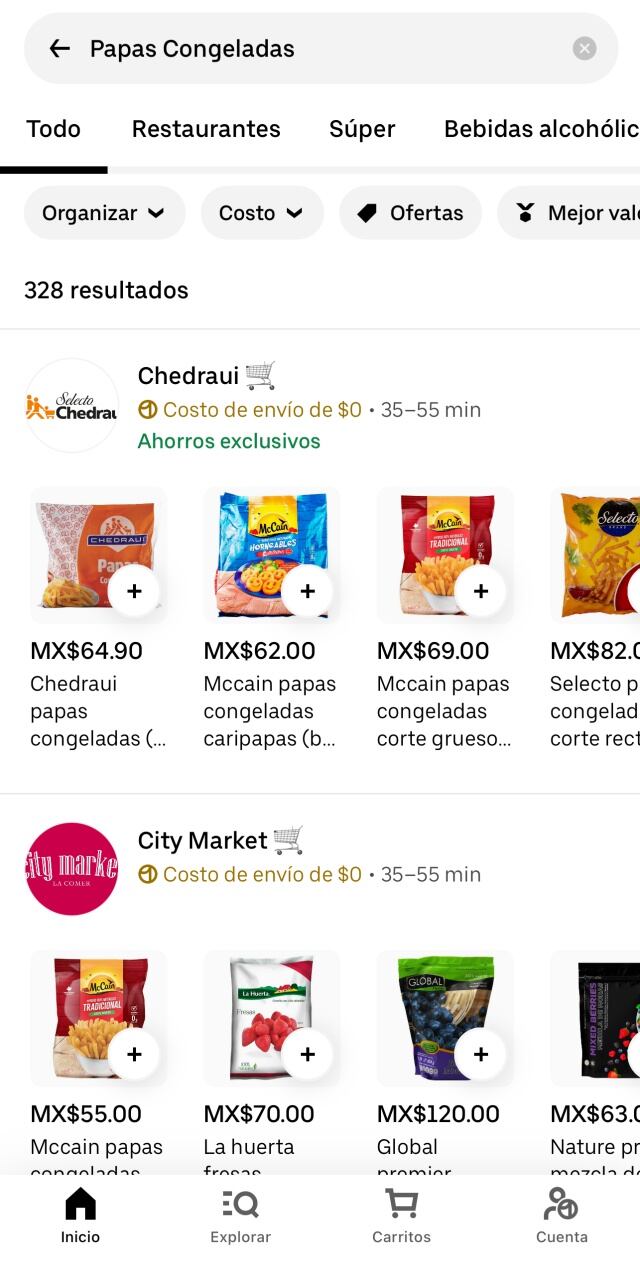Open the Chedraui store page

190,376
